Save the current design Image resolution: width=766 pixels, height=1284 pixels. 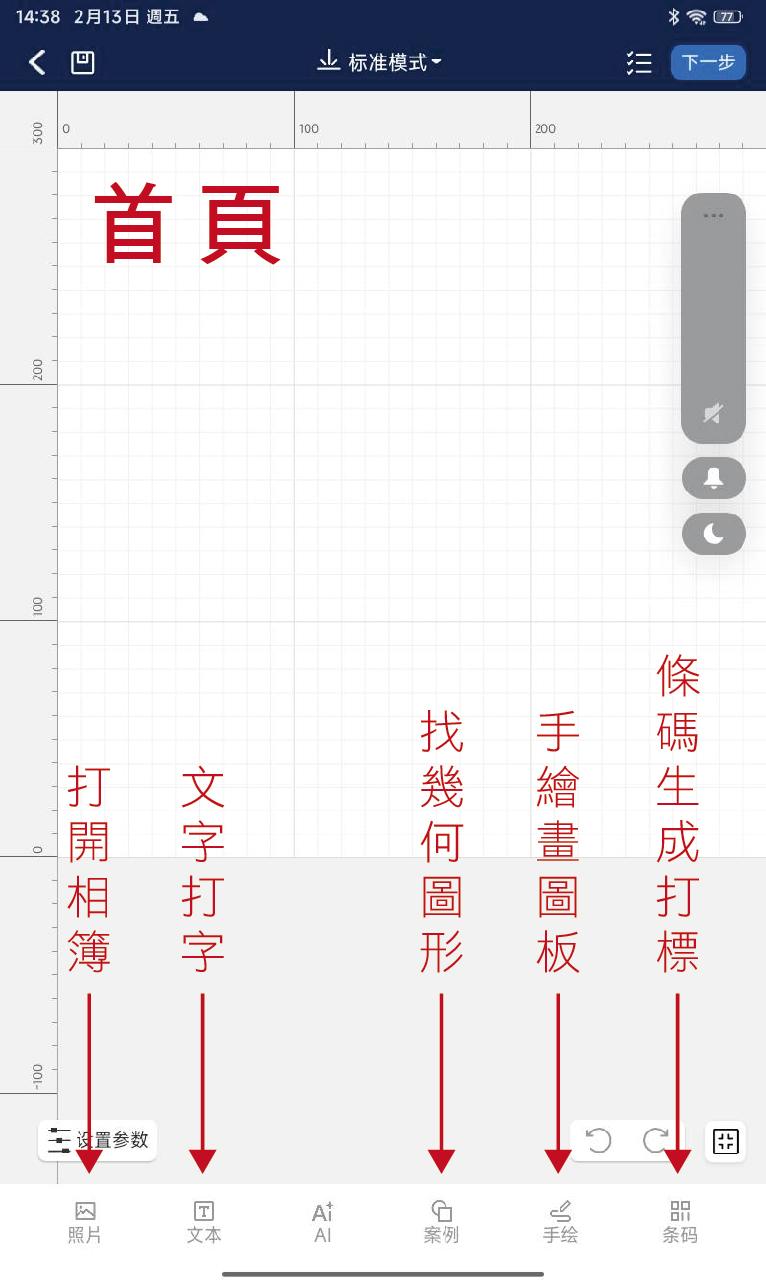(83, 63)
